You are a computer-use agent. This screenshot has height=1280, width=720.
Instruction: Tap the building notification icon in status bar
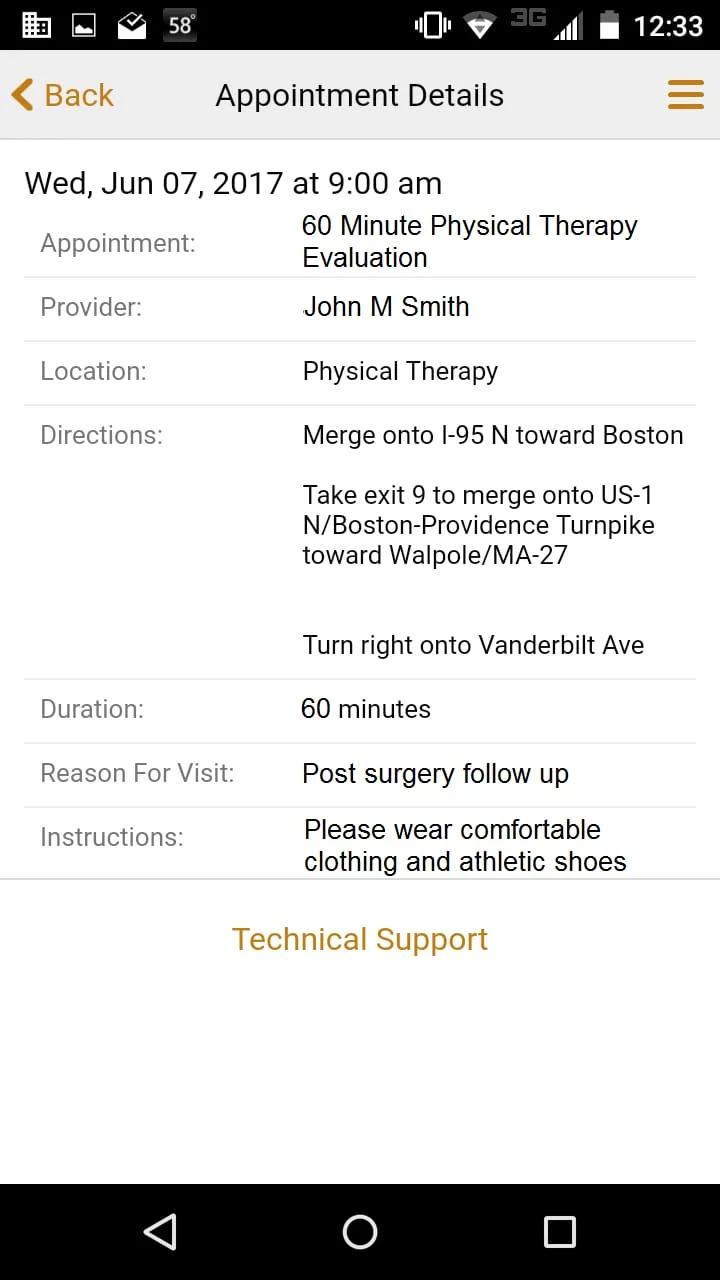coord(36,24)
